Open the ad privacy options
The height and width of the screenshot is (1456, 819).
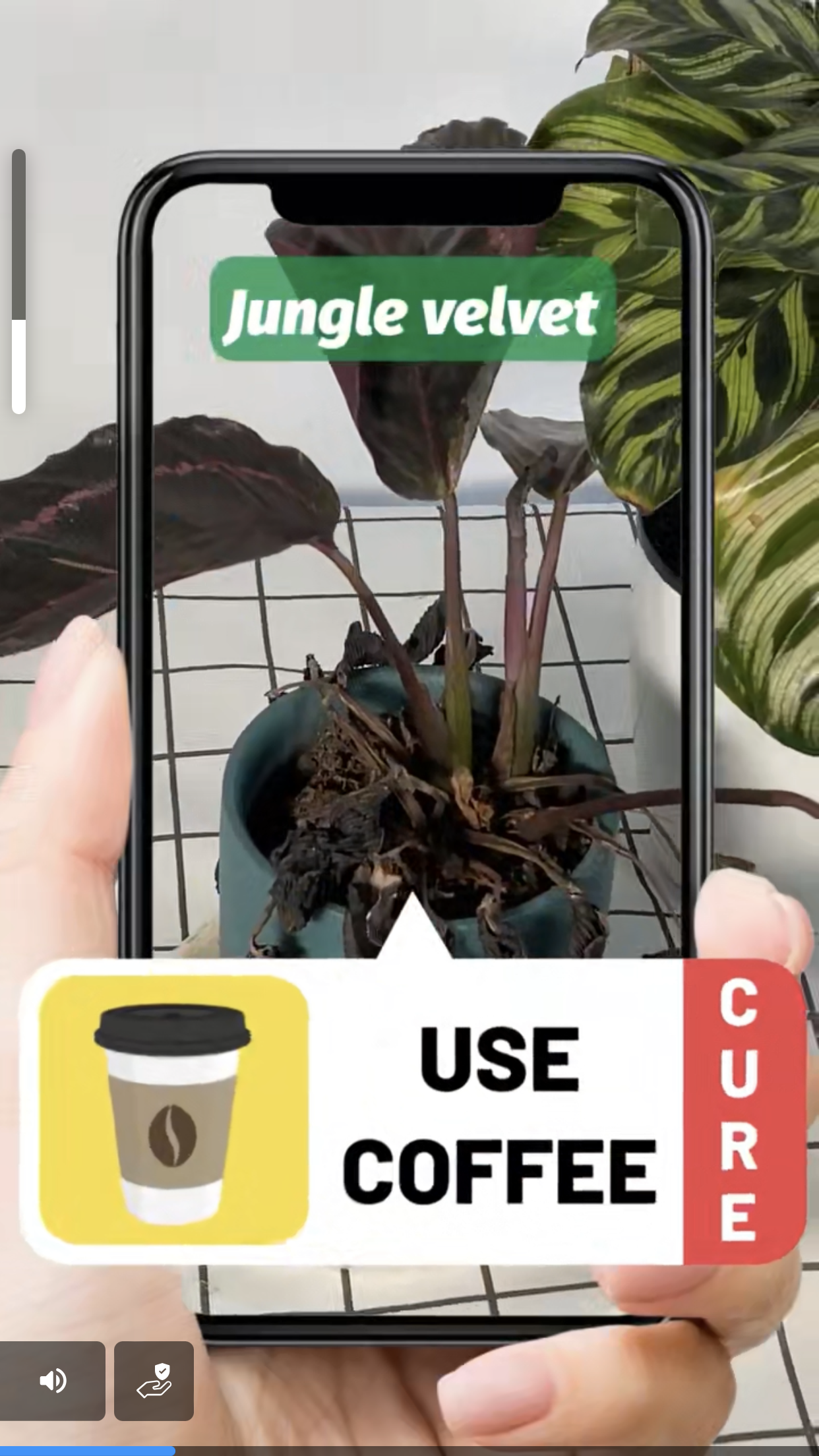tap(154, 1380)
